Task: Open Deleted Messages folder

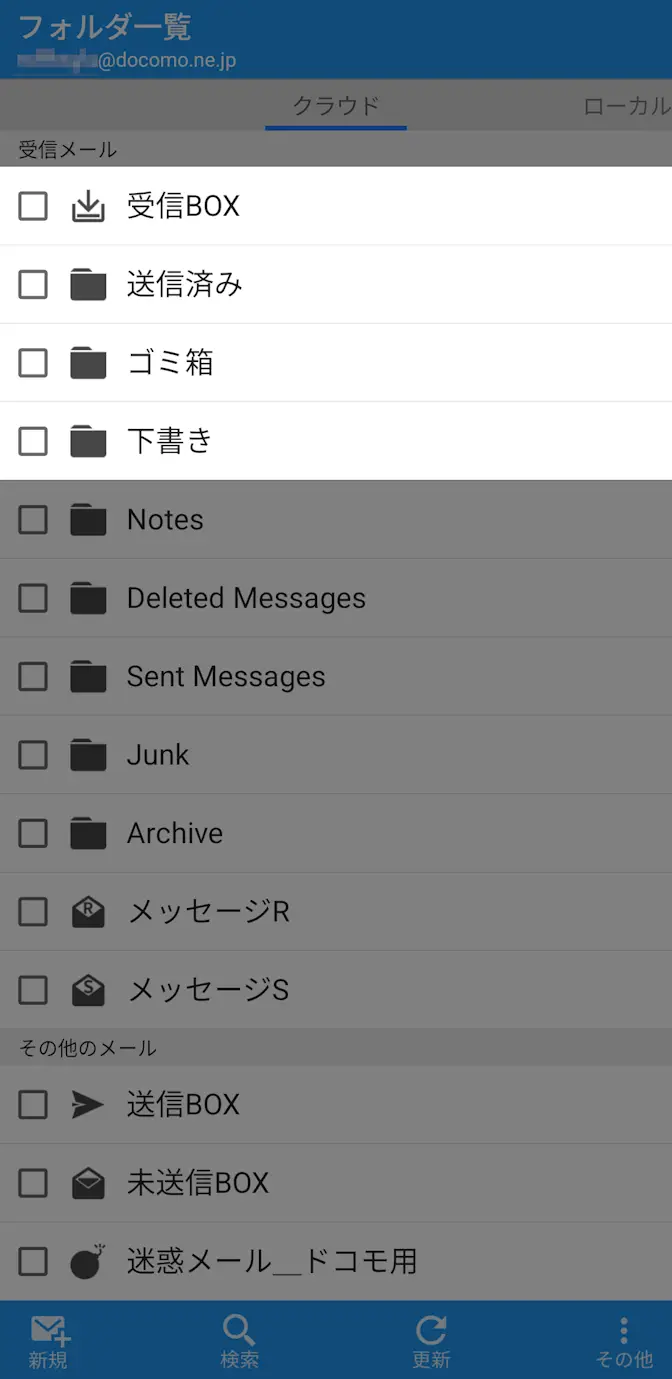Action: pyautogui.click(x=246, y=598)
